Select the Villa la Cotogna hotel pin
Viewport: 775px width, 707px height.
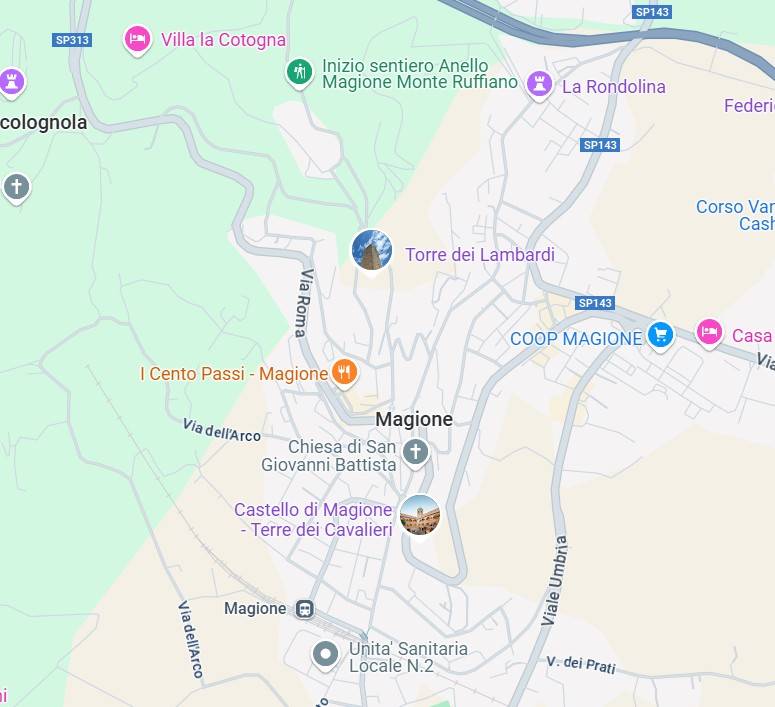pyautogui.click(x=137, y=39)
